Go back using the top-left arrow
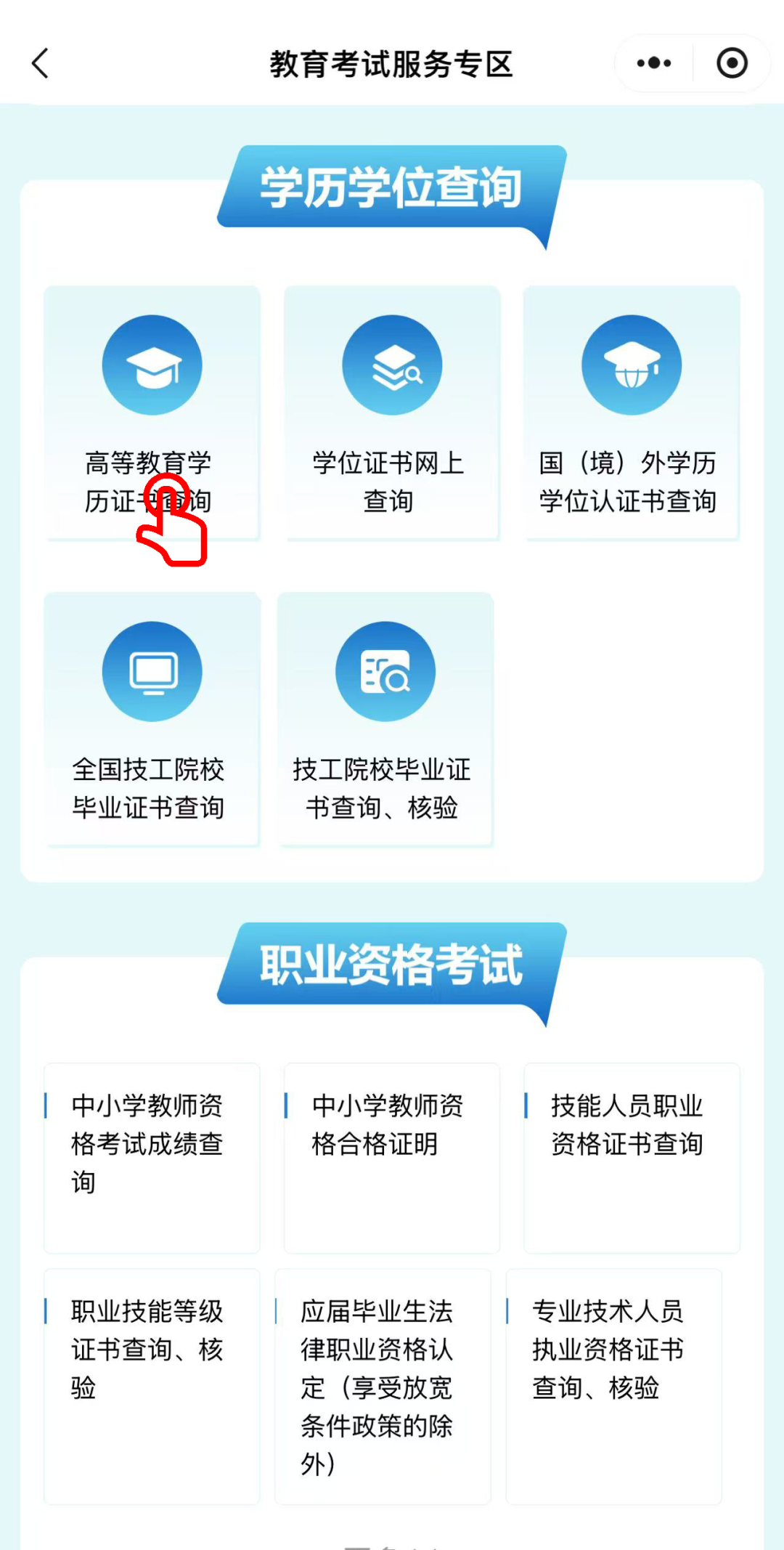 pos(41,64)
